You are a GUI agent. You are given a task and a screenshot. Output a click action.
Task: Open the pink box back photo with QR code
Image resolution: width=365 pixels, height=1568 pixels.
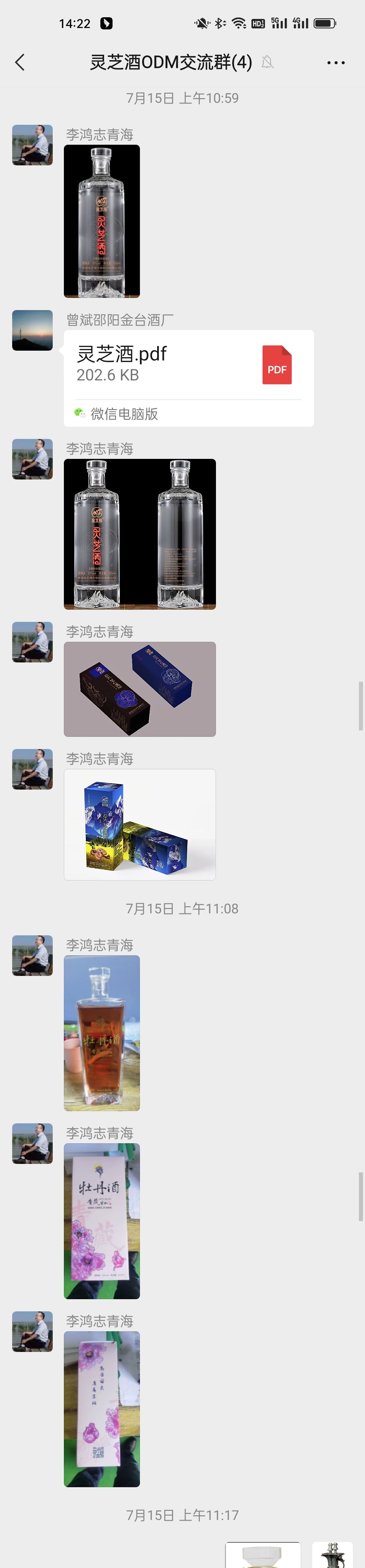[102, 1408]
